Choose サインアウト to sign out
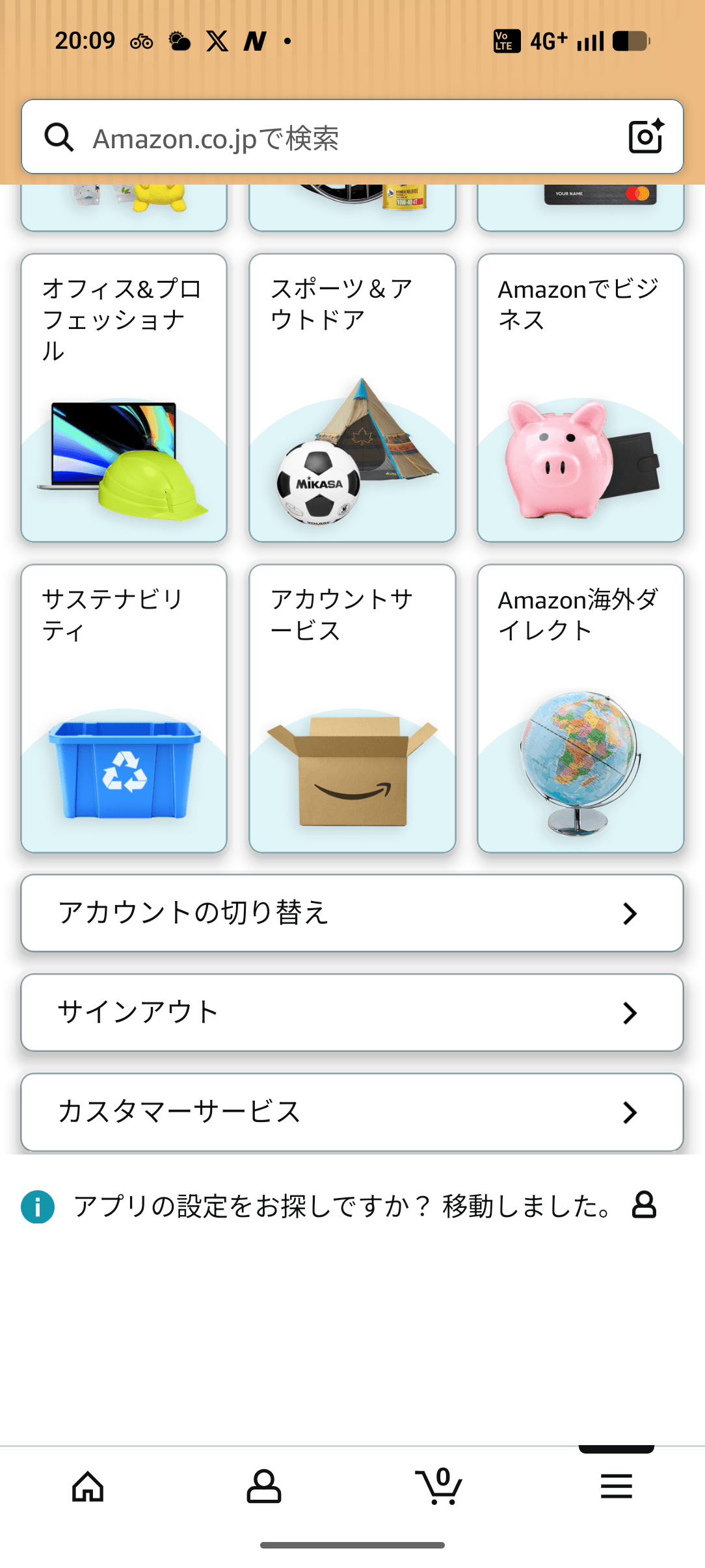Viewport: 705px width, 1568px height. [x=352, y=1012]
